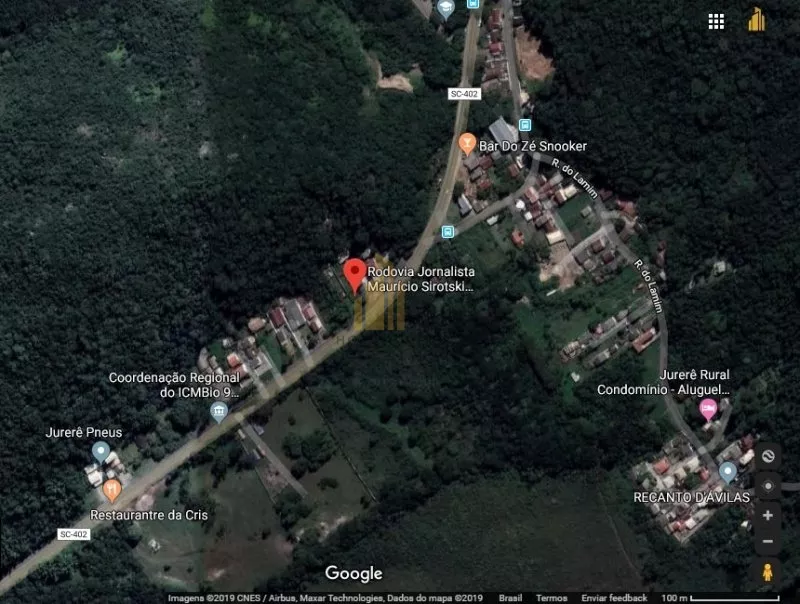Open RECANTO D'AVILAS place marker
Viewport: 800px width, 604px height.
click(728, 472)
